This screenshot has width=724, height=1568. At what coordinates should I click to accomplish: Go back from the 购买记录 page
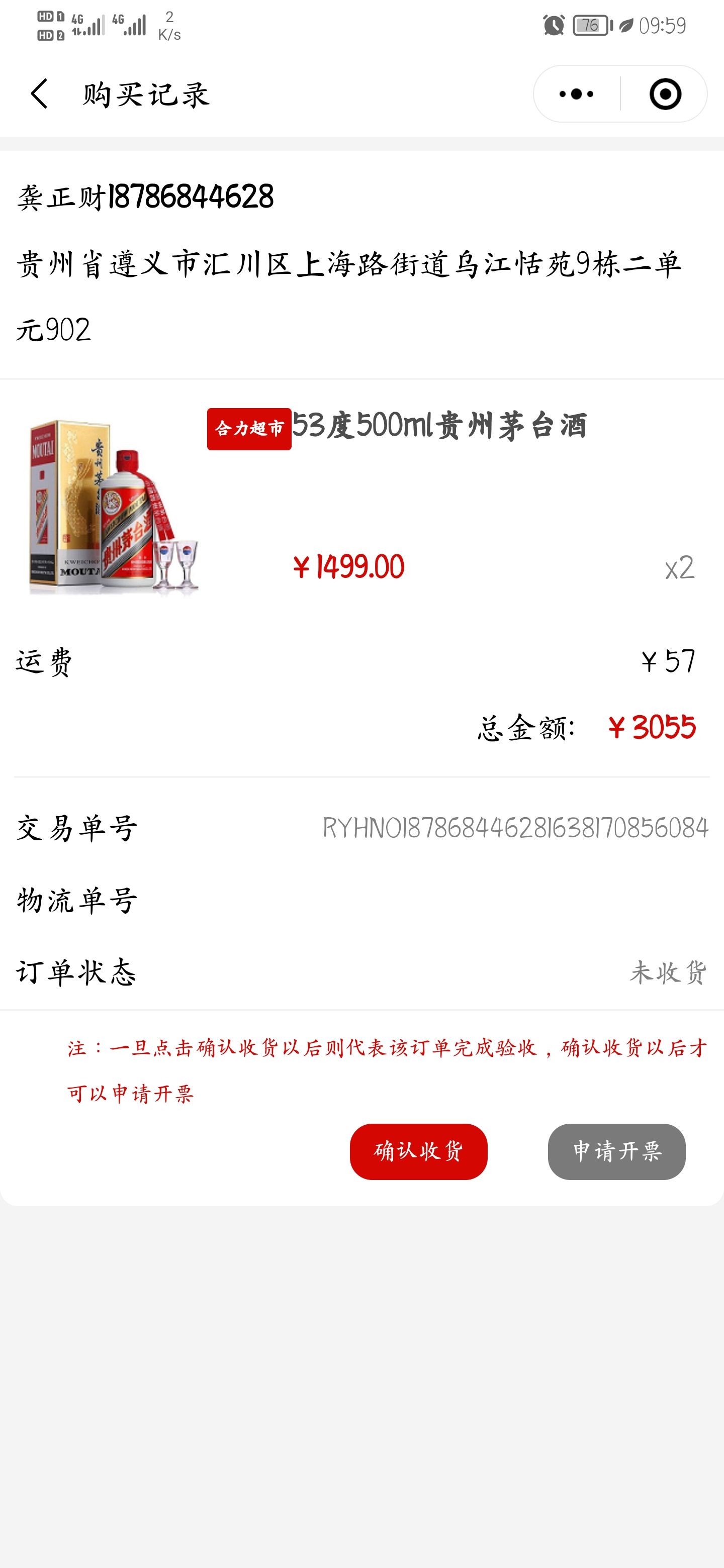pos(40,94)
